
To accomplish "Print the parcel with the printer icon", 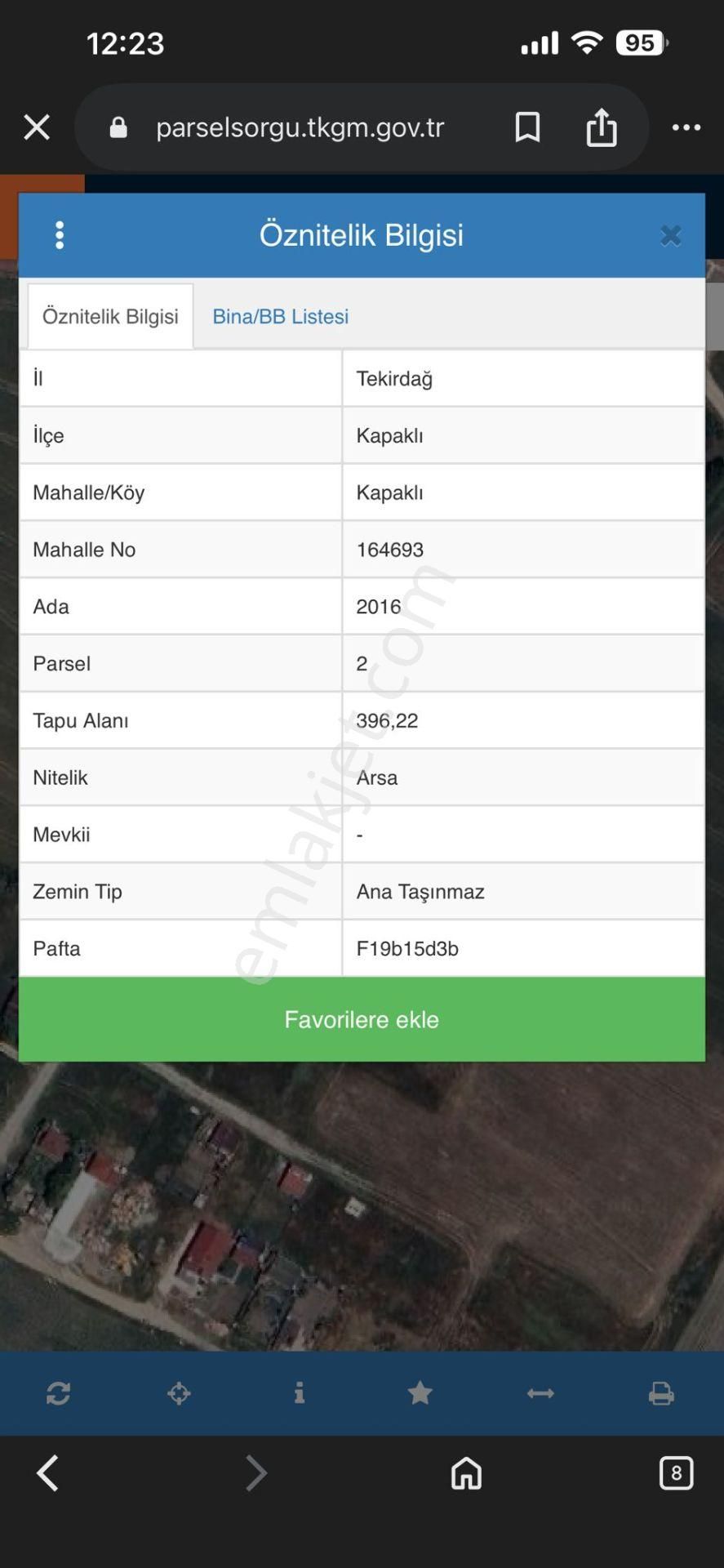I will [x=661, y=1393].
